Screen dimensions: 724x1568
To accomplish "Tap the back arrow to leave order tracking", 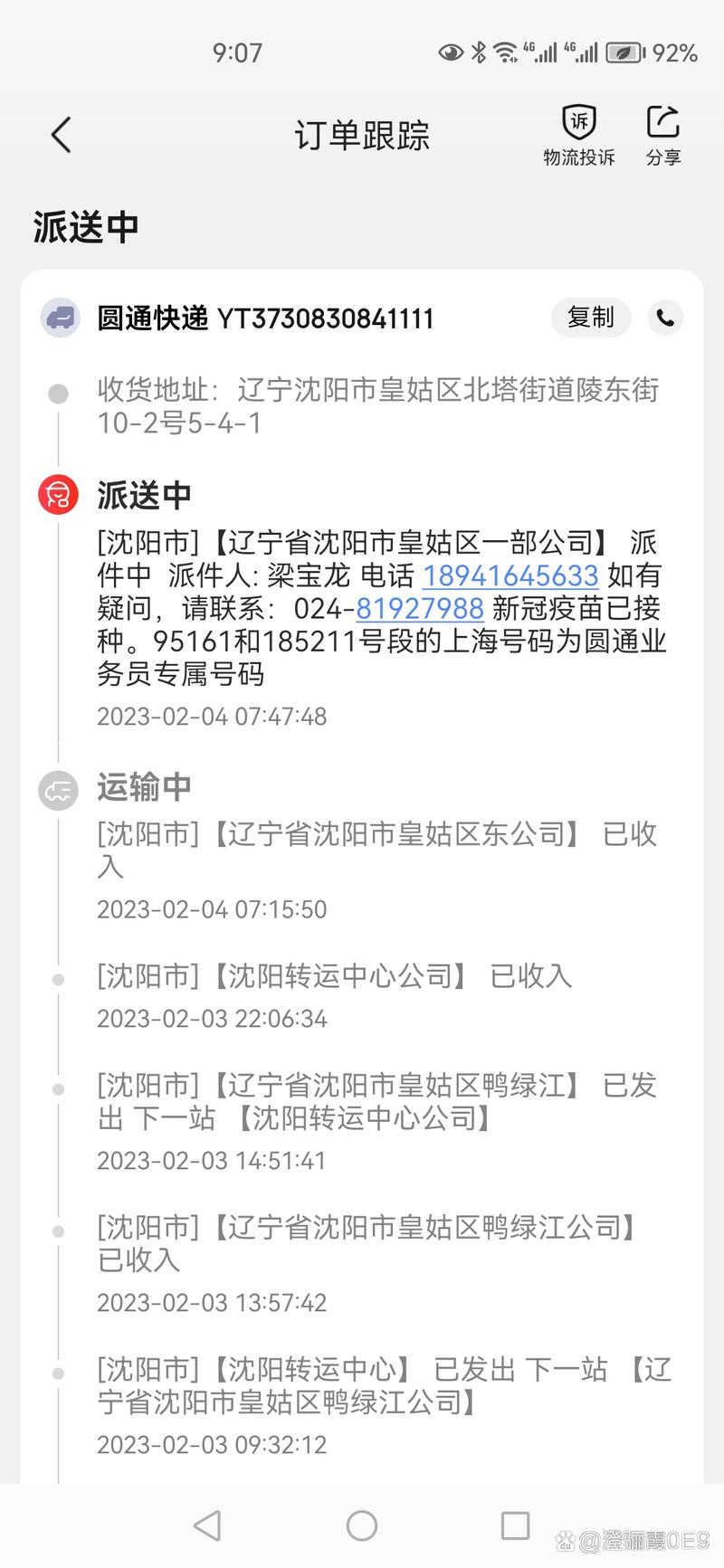I will click(x=60, y=134).
